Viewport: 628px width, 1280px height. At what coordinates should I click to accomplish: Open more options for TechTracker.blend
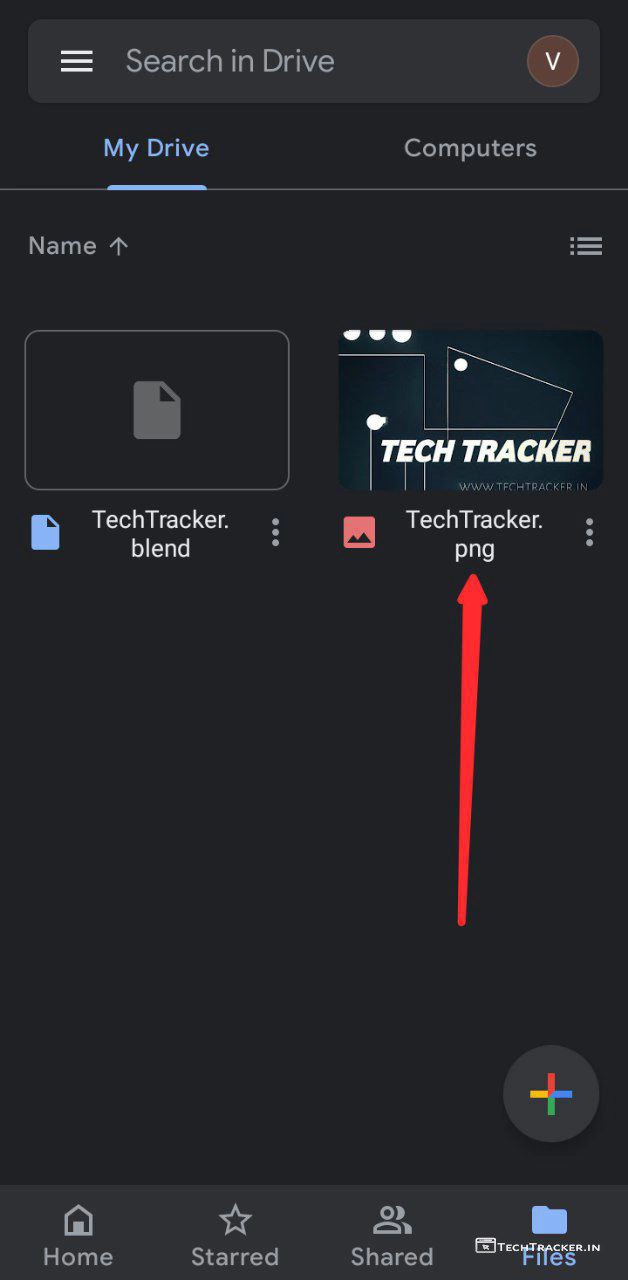[276, 532]
